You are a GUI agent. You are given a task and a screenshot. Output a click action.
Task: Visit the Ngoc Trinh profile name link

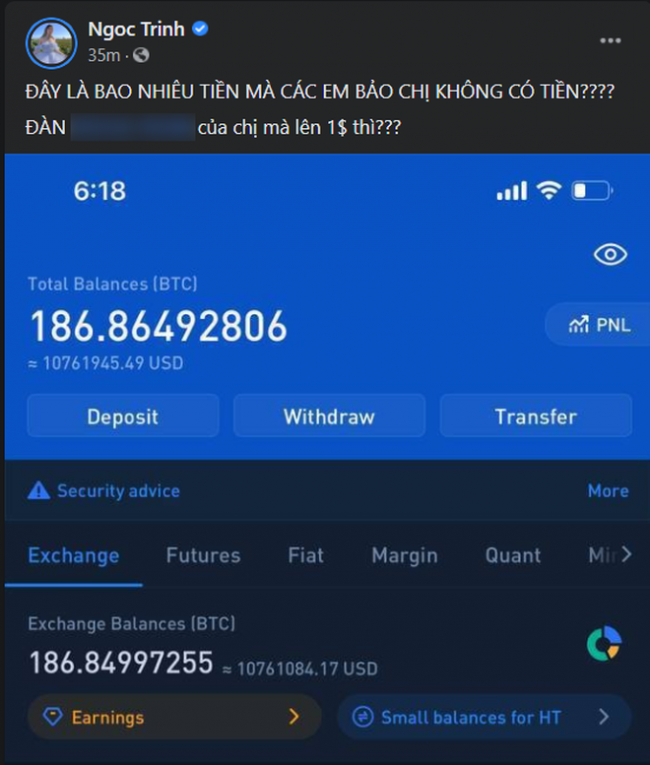coord(136,30)
